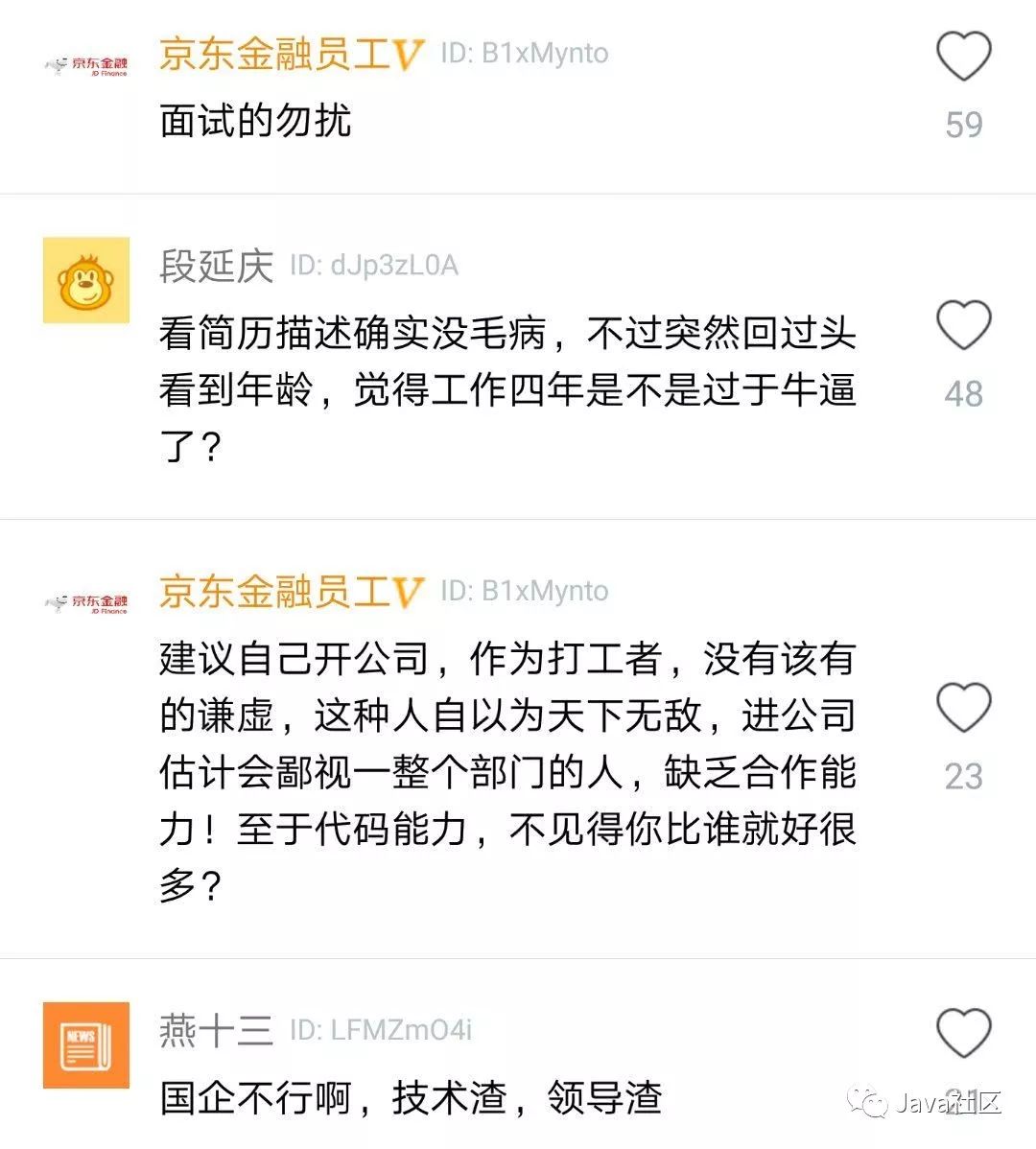Like the comment saying 面试的勿扰
The height and width of the screenshot is (1149, 1036).
point(963,57)
